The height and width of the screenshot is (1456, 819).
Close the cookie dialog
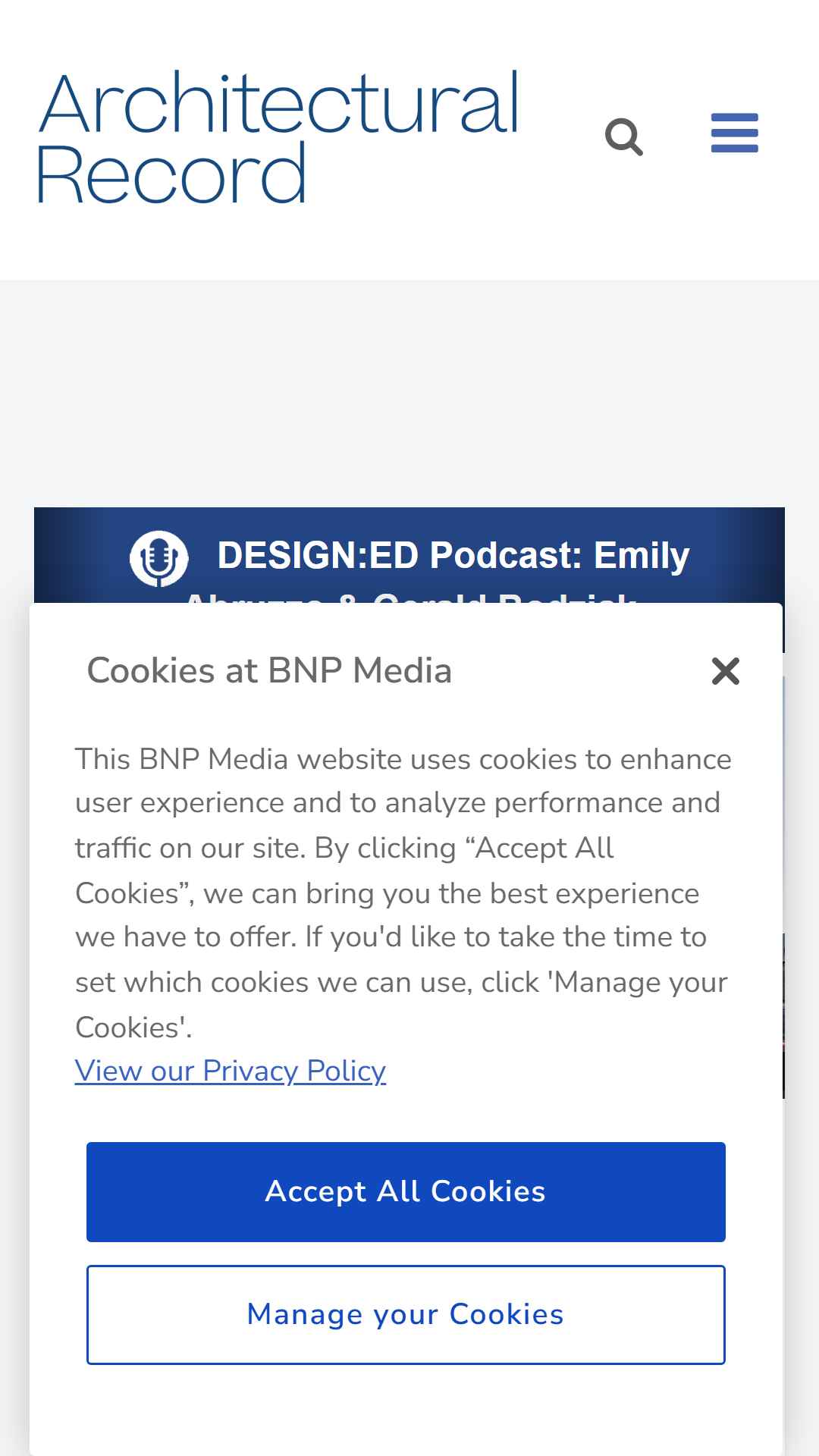tap(726, 671)
